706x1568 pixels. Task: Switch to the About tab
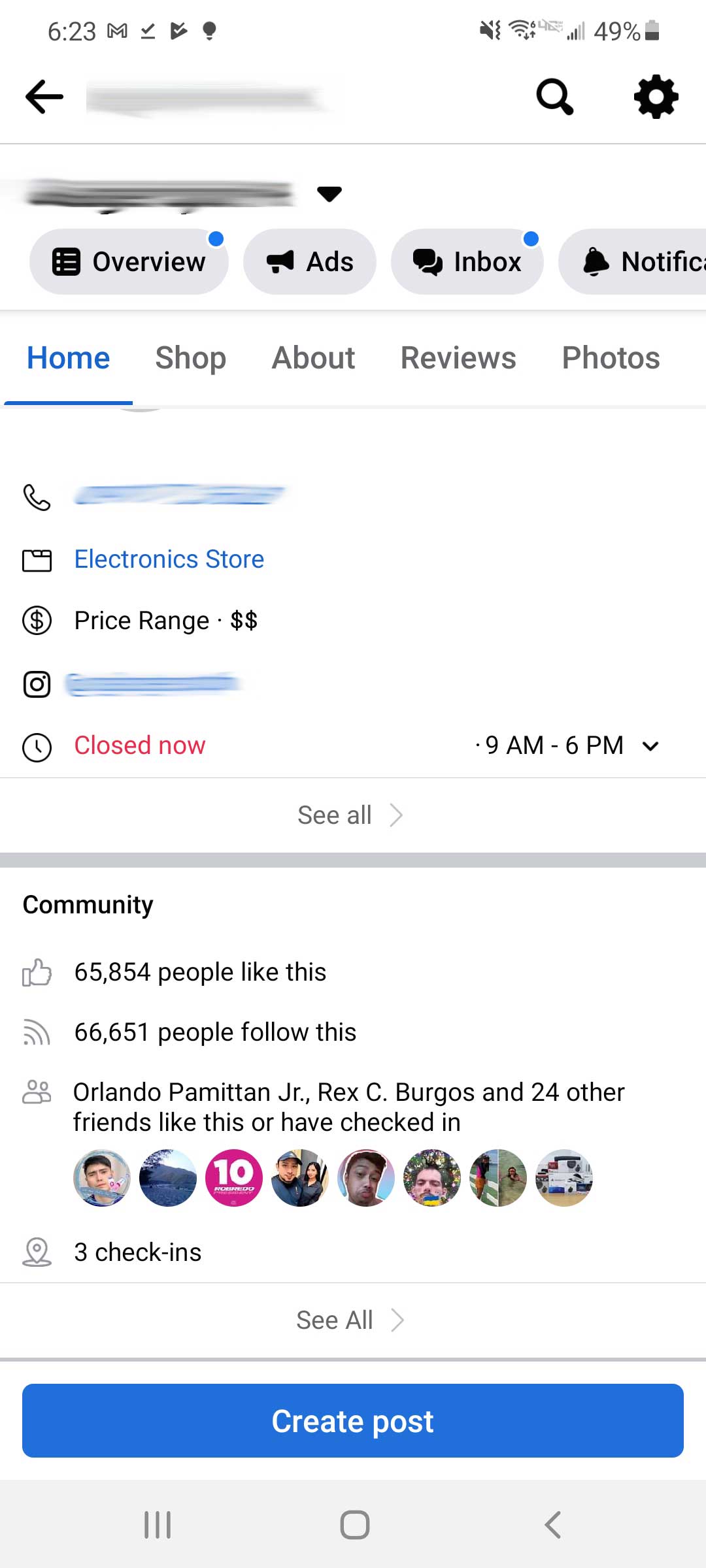pos(313,358)
